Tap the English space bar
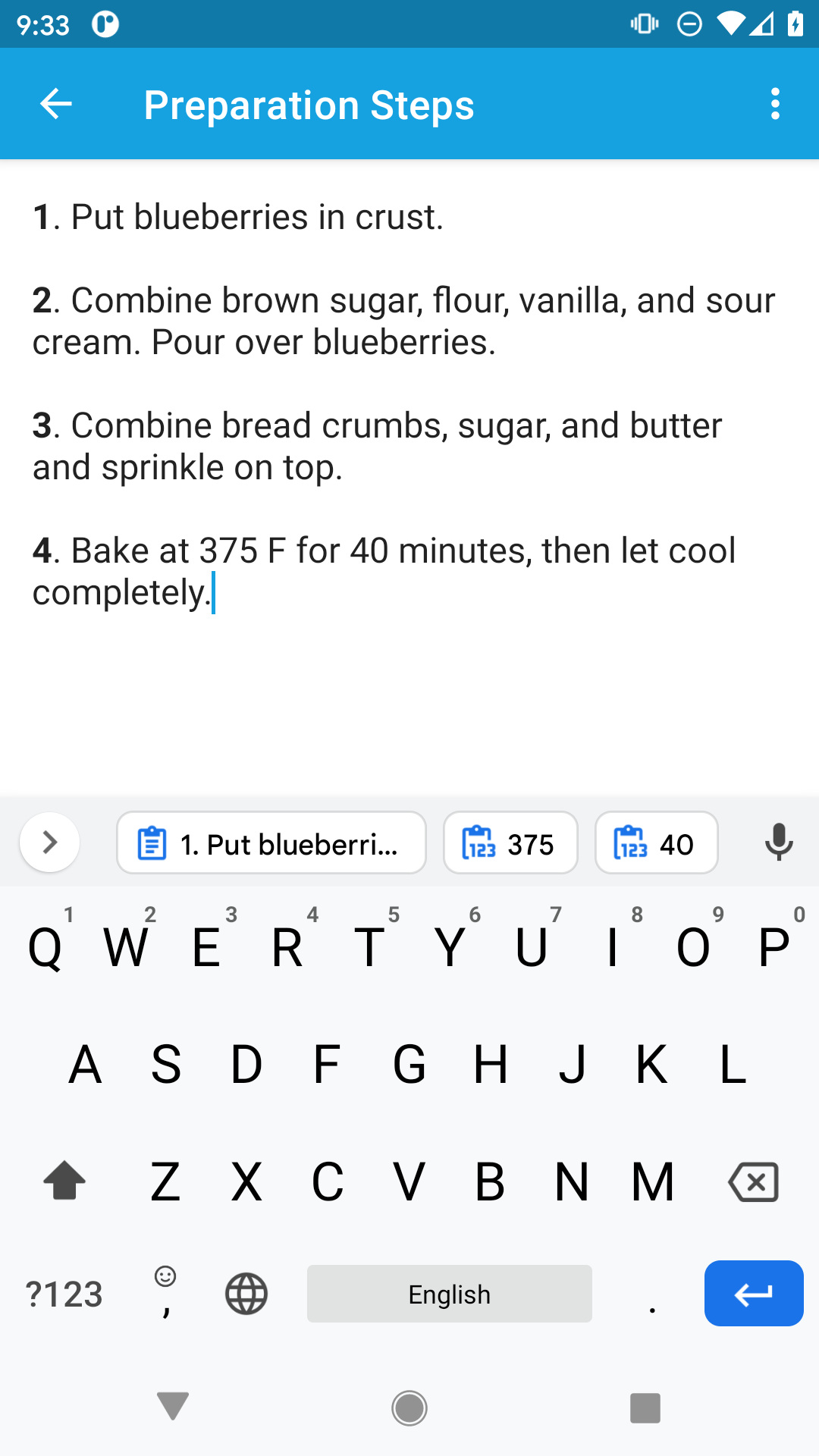This screenshot has width=819, height=1456. [449, 1294]
